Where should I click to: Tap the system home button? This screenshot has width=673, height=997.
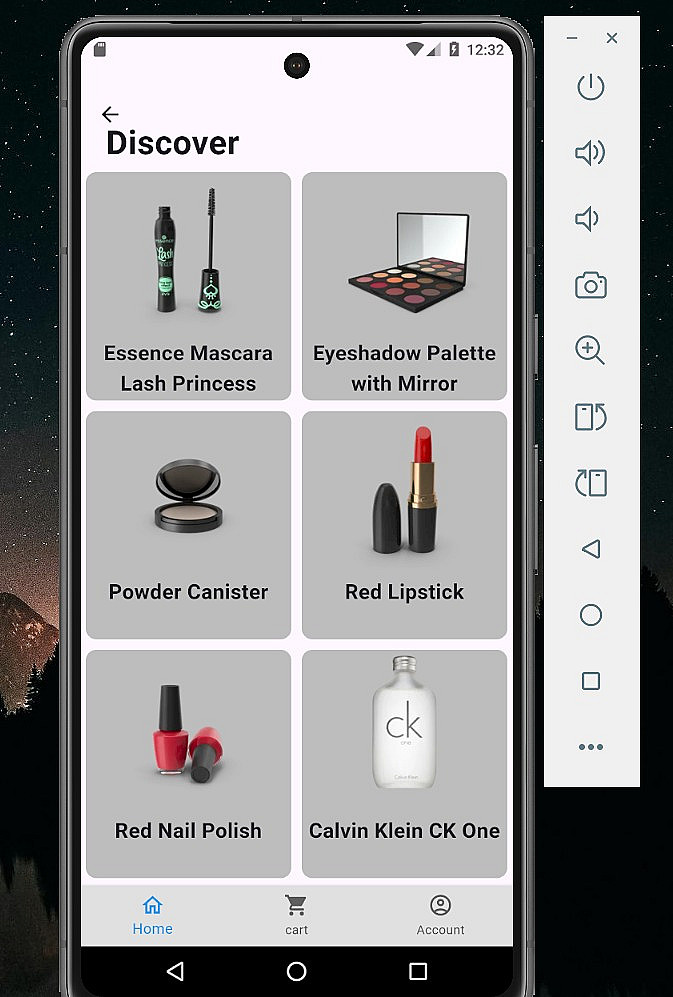point(296,971)
